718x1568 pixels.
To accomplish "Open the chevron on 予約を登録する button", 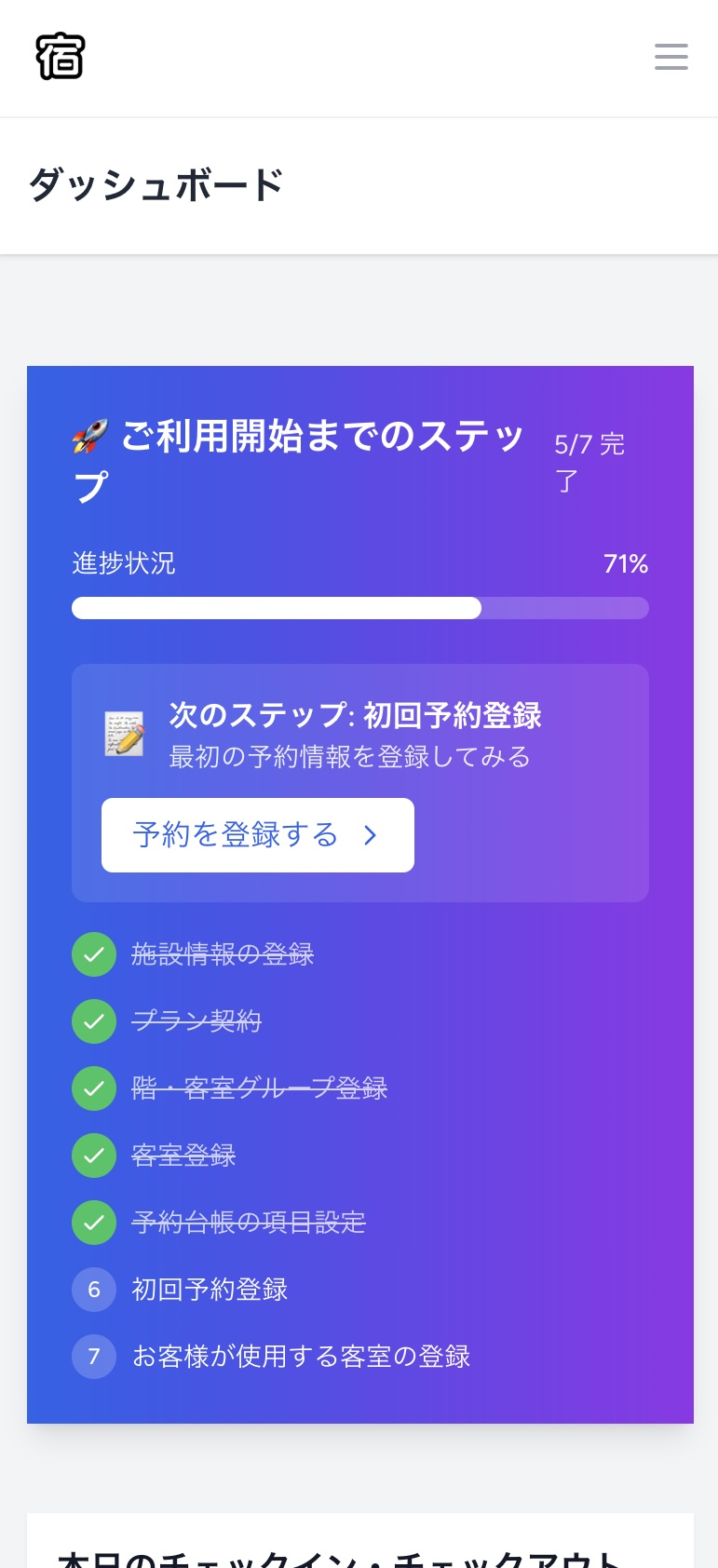I will coord(370,835).
